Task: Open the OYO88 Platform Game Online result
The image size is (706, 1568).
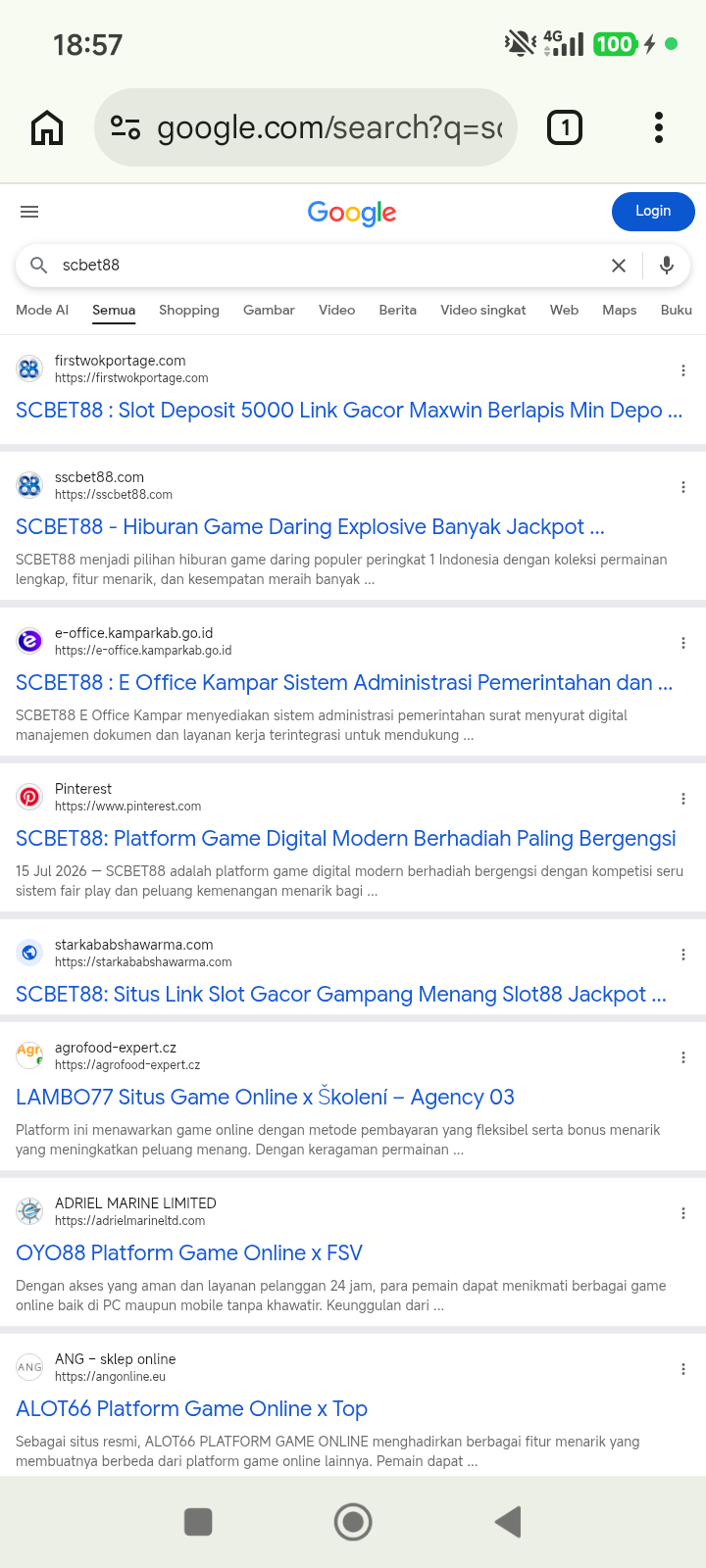Action: pyautogui.click(x=189, y=1253)
